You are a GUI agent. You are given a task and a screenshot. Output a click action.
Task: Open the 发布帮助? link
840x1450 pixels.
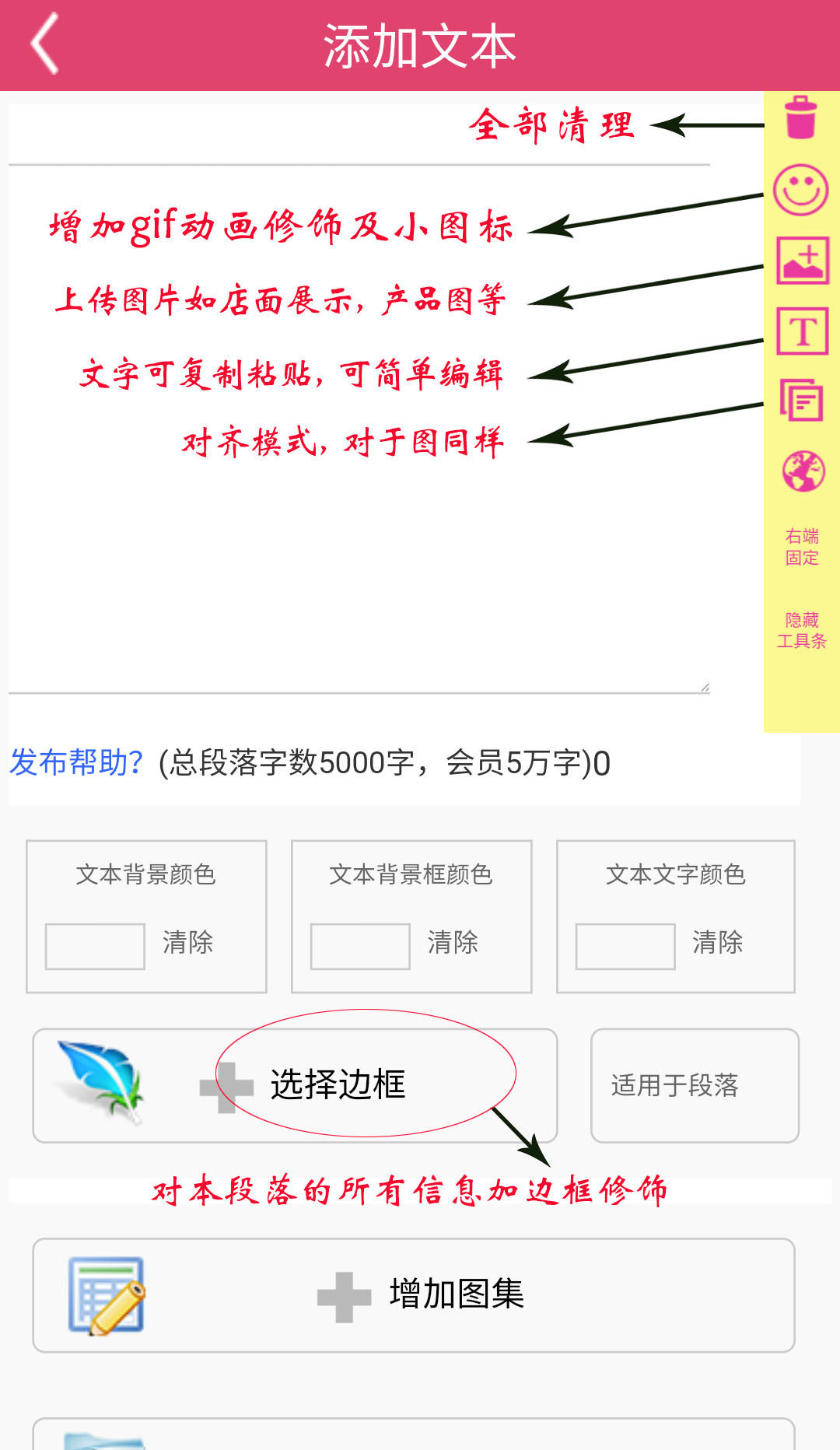click(x=76, y=762)
